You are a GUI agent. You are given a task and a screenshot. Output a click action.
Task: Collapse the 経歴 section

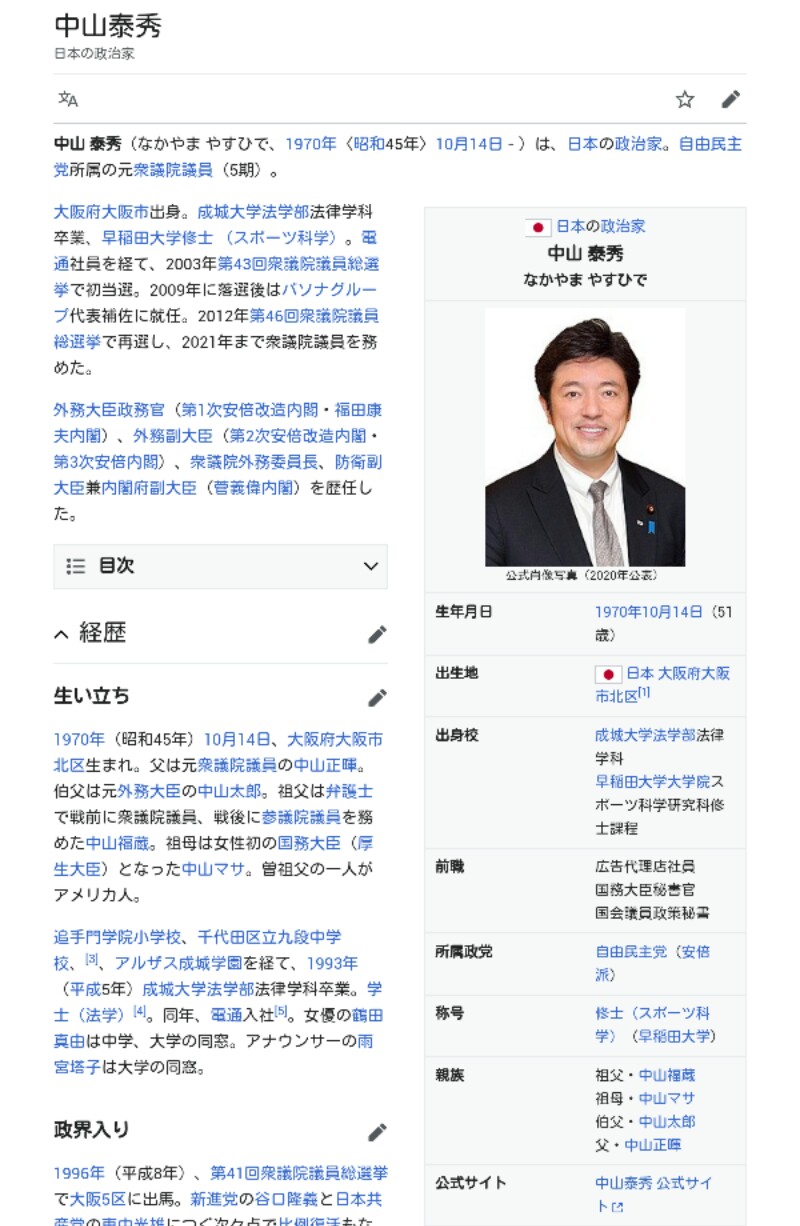62,634
